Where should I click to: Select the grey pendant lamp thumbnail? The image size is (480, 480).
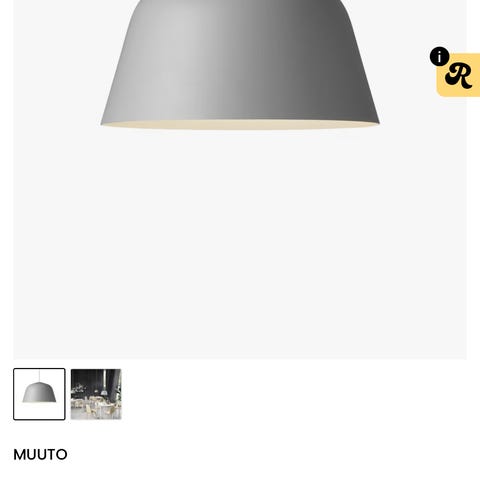pos(39,394)
